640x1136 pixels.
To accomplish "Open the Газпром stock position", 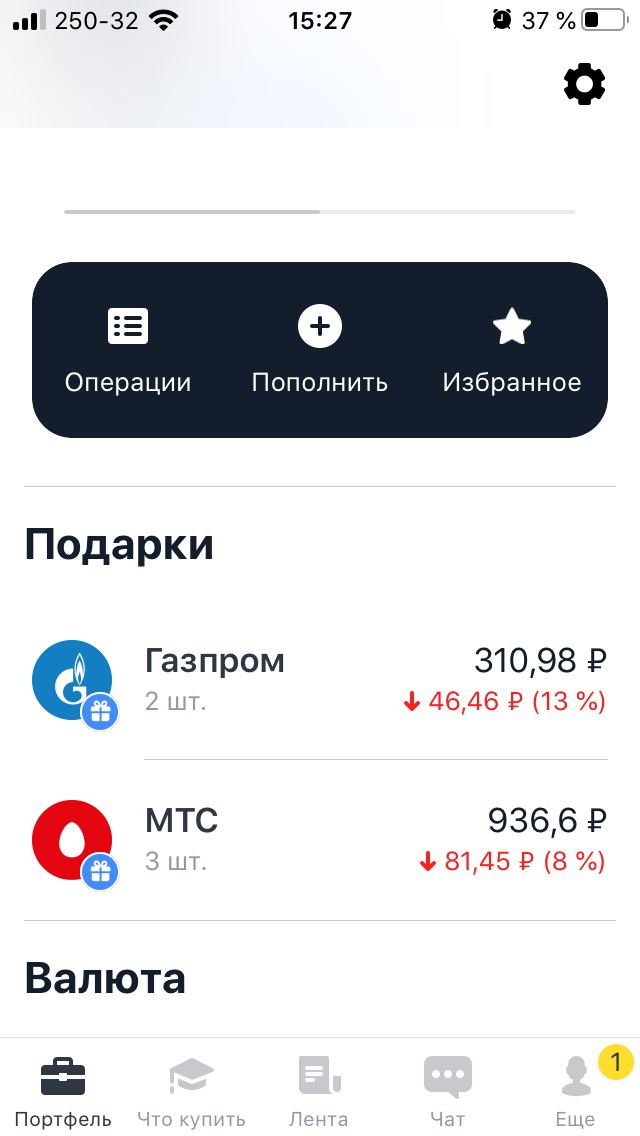I will point(320,680).
